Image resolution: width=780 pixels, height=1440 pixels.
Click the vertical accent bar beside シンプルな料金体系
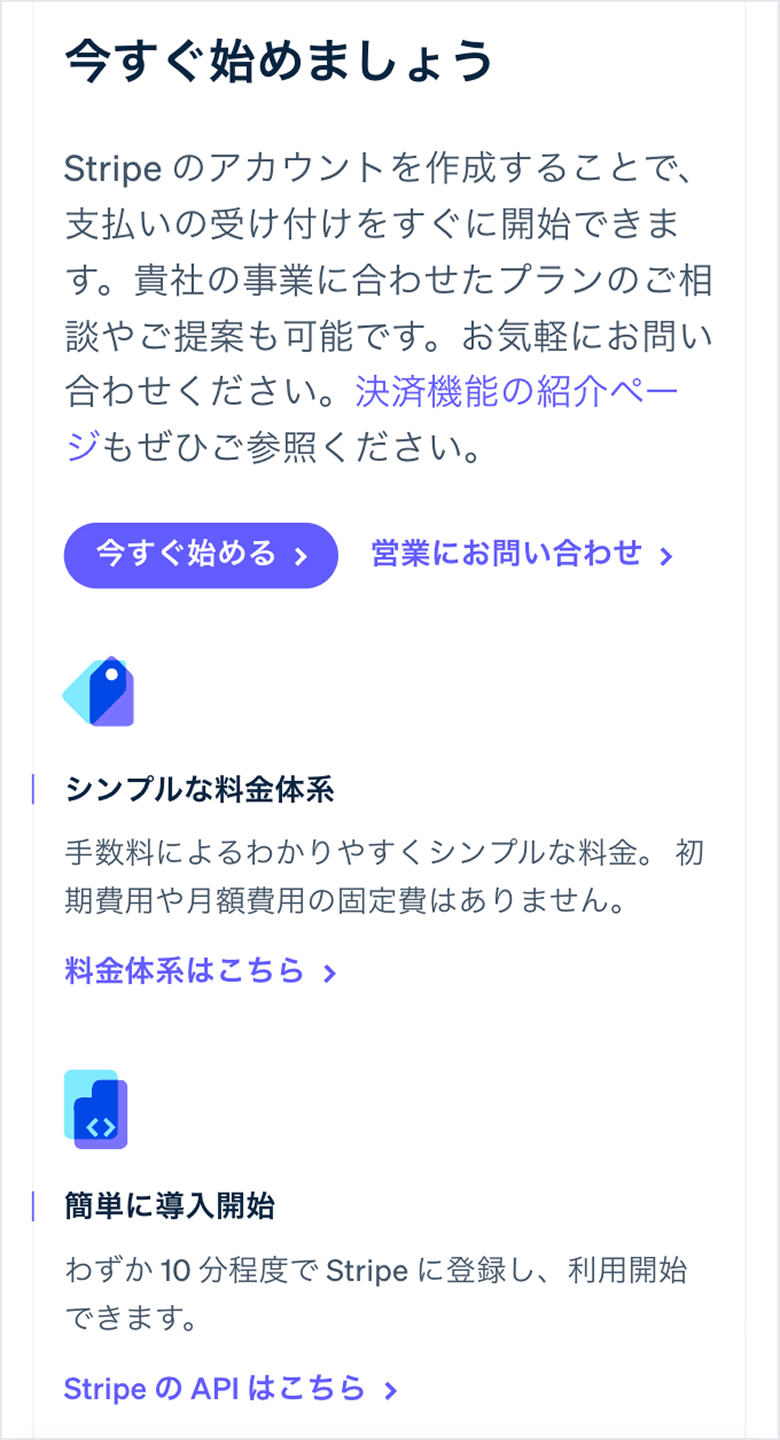coord(35,789)
